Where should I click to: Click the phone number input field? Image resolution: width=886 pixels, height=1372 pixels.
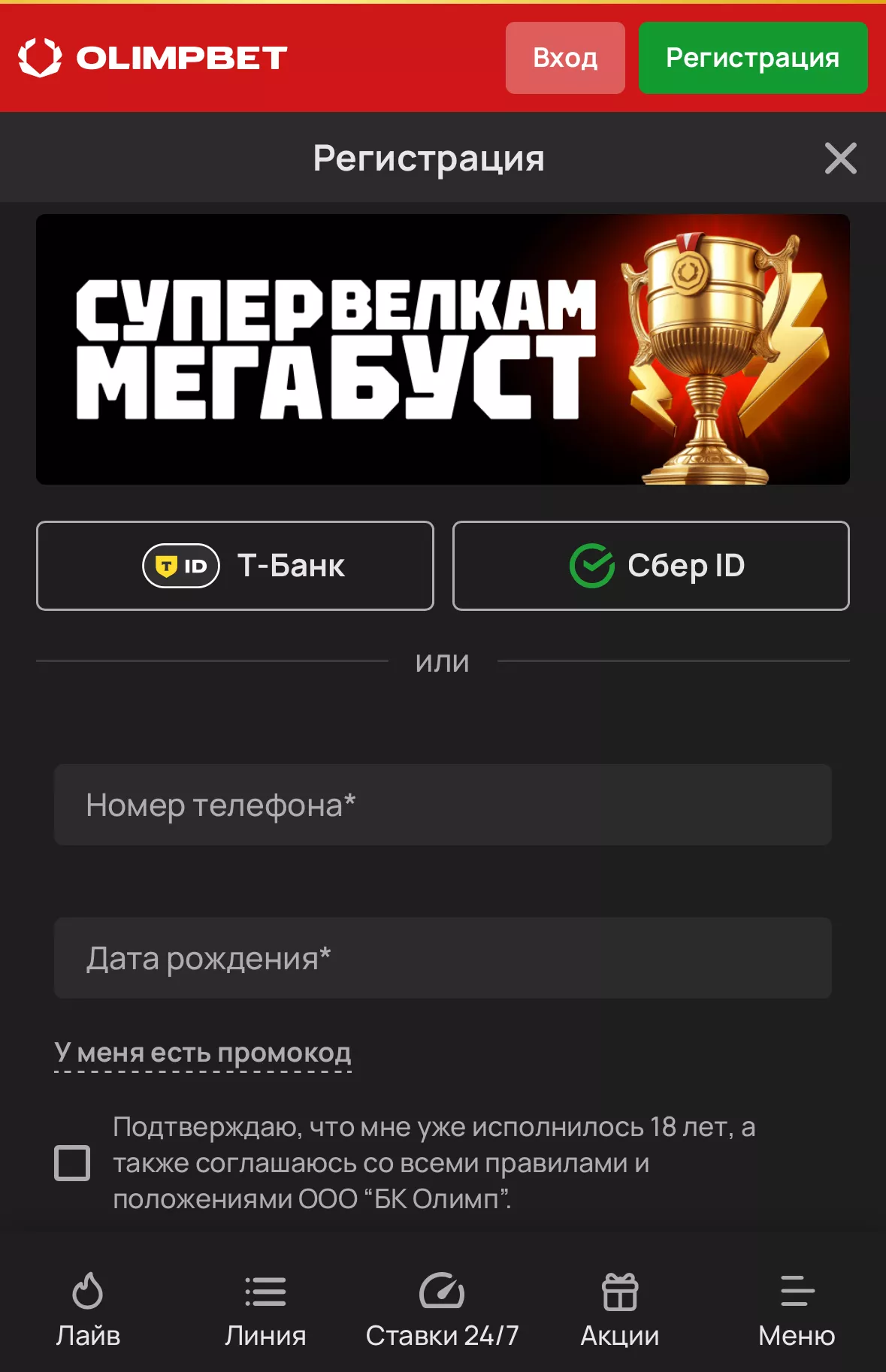[x=443, y=805]
